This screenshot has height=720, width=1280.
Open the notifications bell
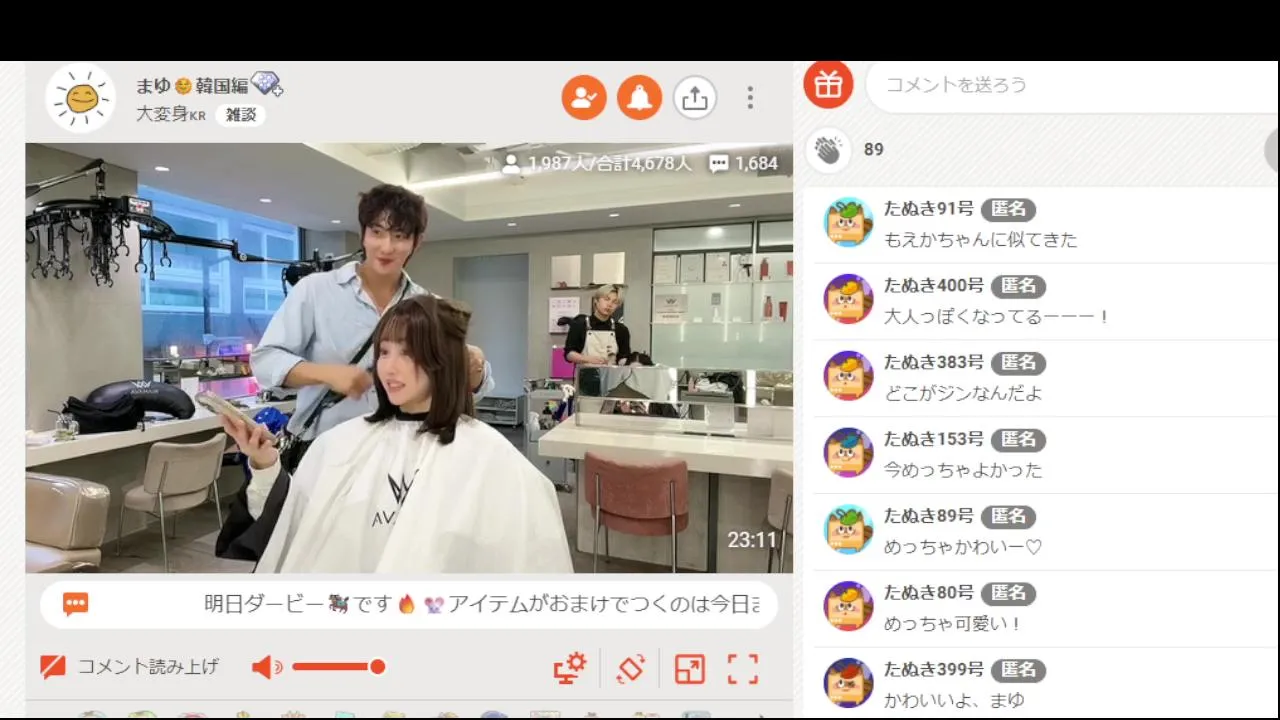coord(639,97)
